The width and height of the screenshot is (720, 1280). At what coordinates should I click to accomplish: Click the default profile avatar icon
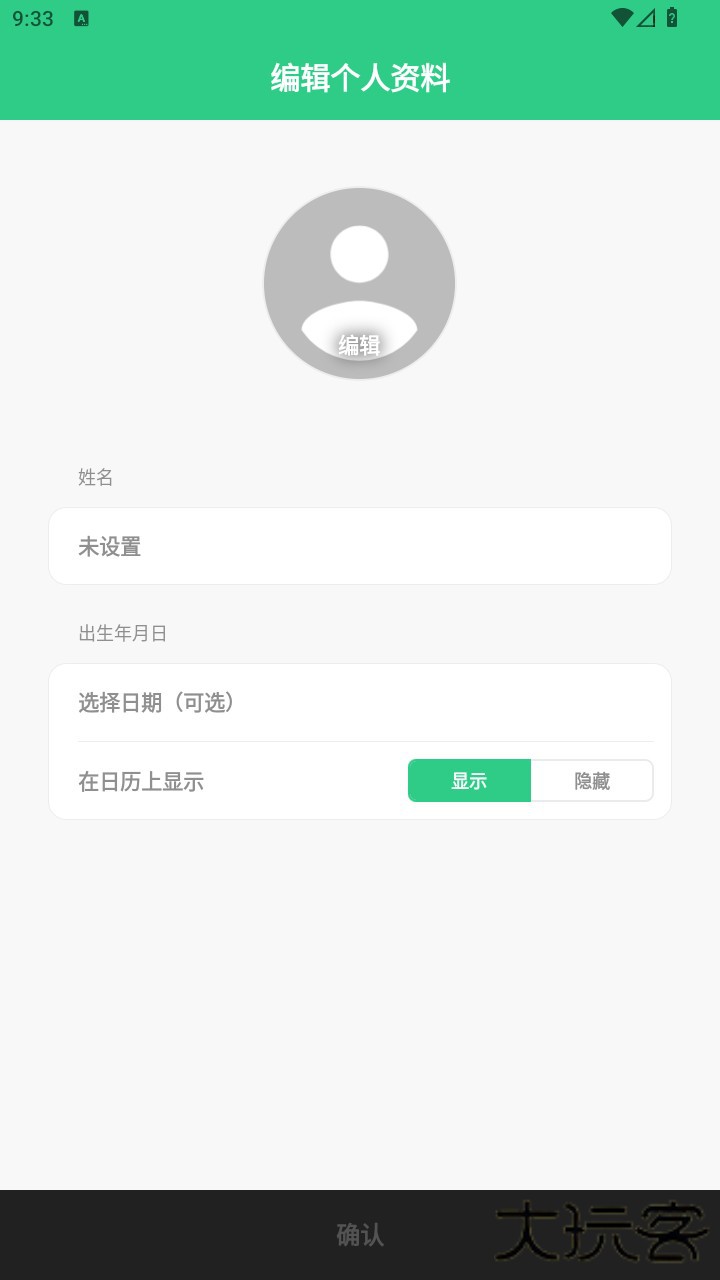point(360,283)
